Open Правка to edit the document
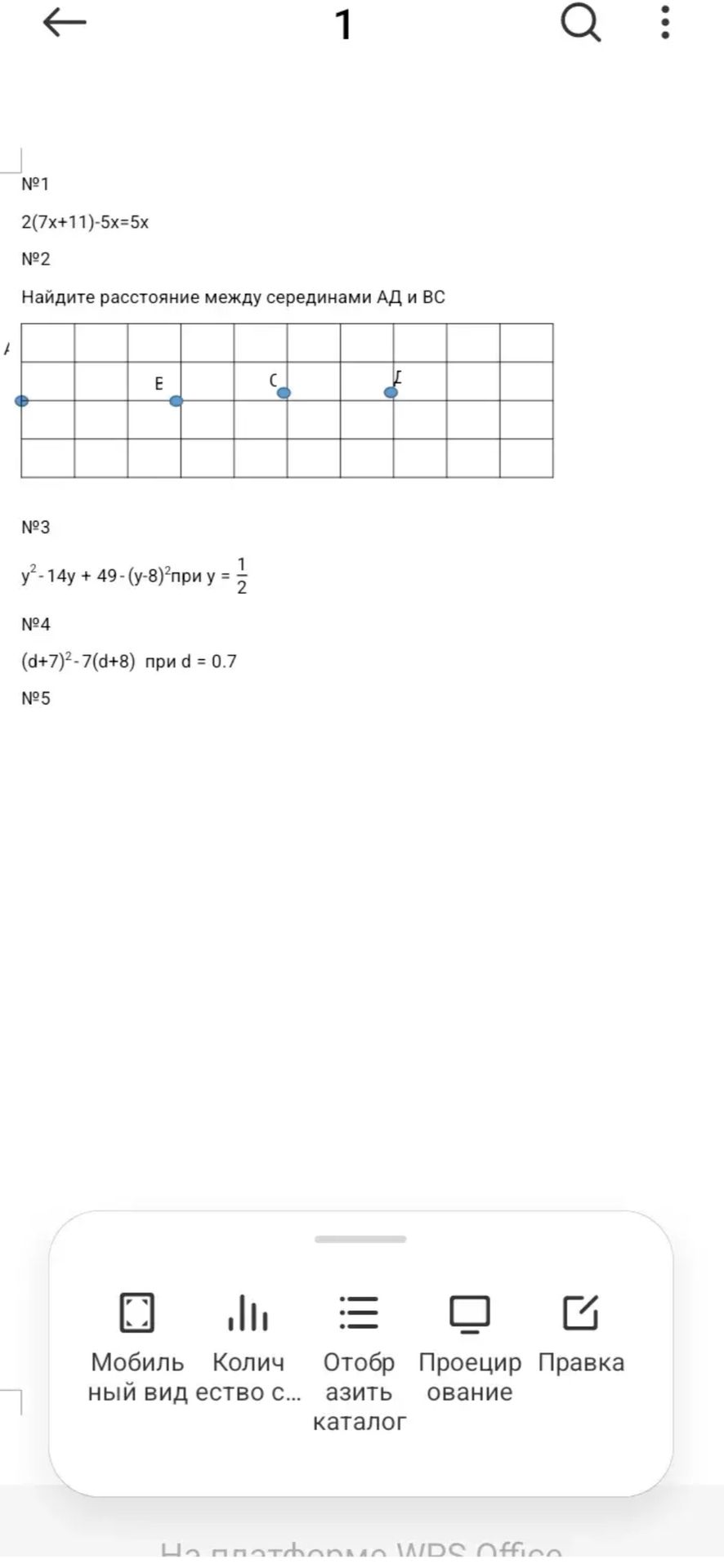724x1568 pixels. pyautogui.click(x=581, y=1333)
